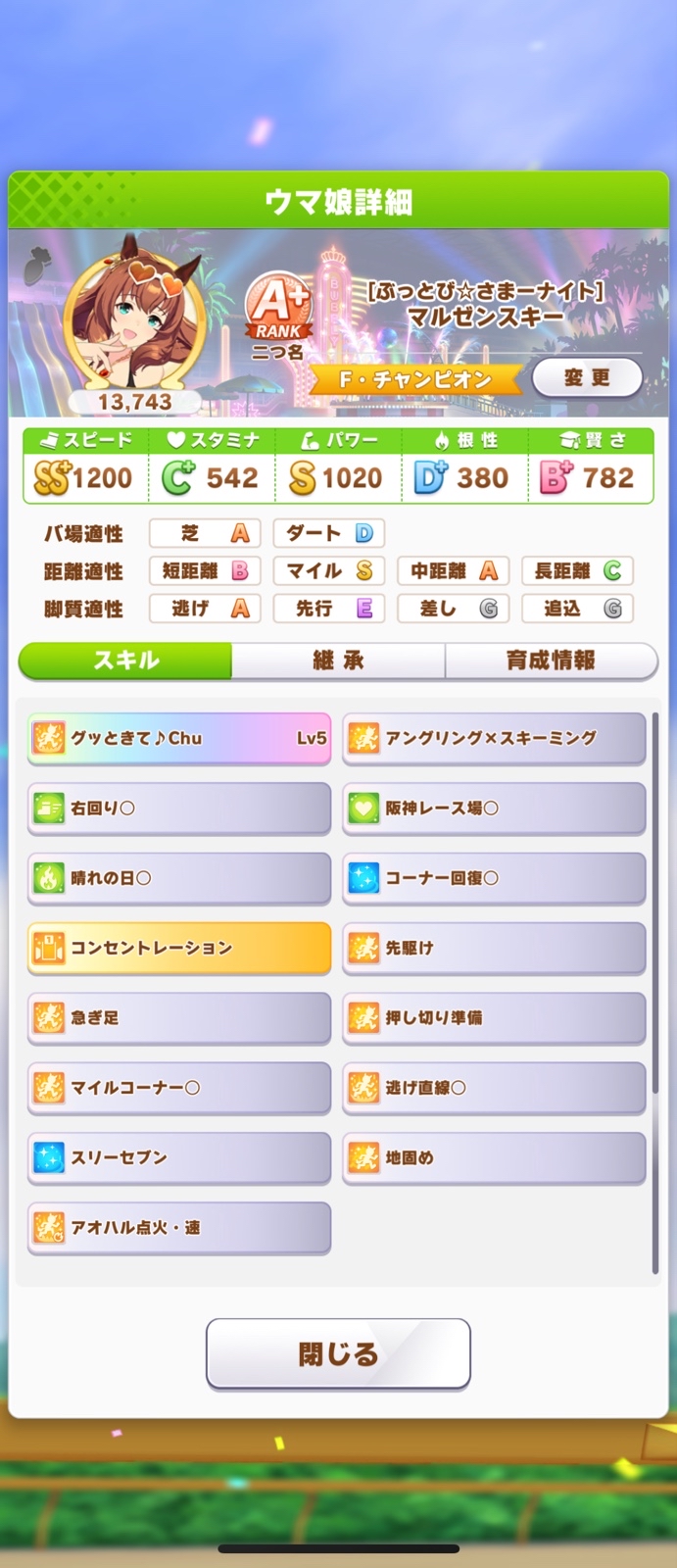Show the 先駆け skill details
This screenshot has width=677, height=1568.
click(494, 948)
